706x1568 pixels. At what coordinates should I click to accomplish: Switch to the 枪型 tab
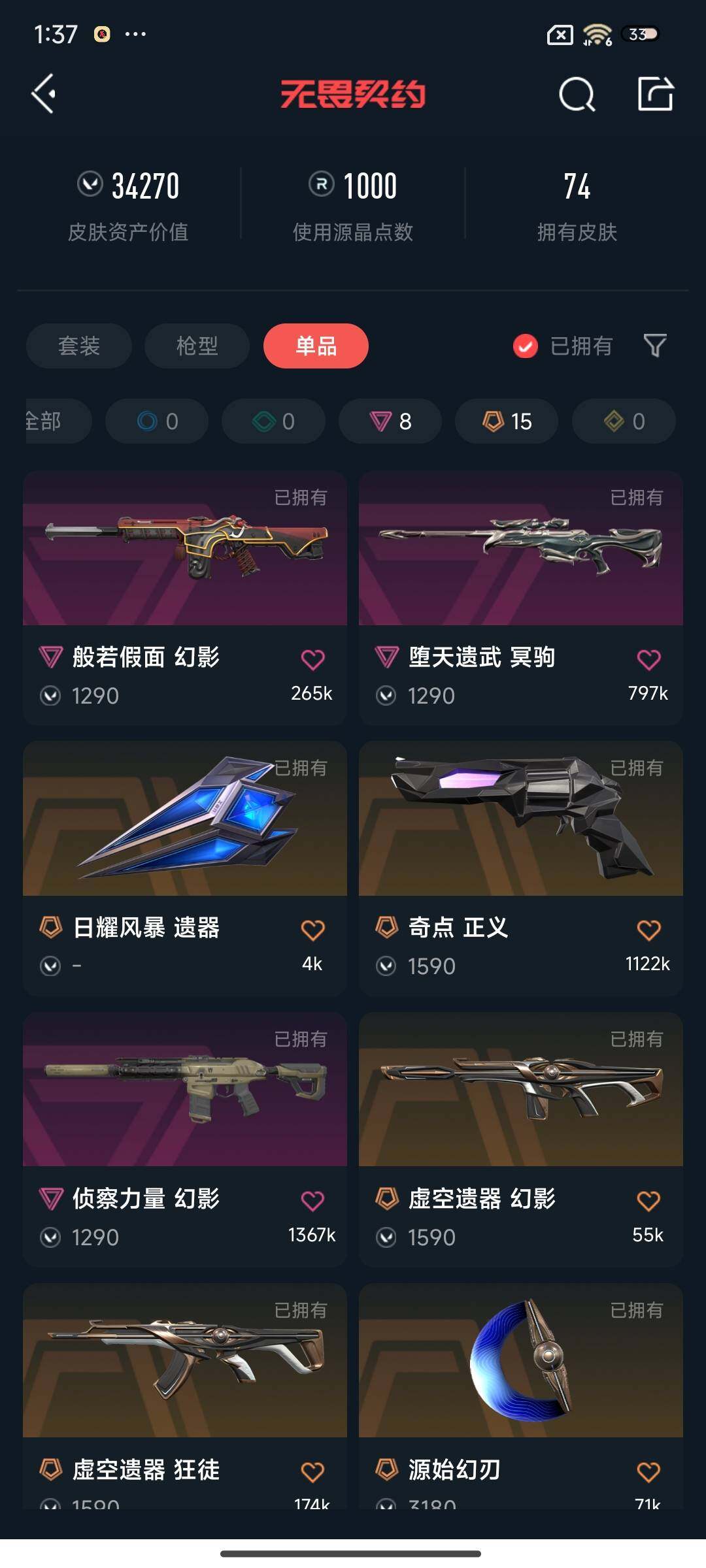coord(197,346)
